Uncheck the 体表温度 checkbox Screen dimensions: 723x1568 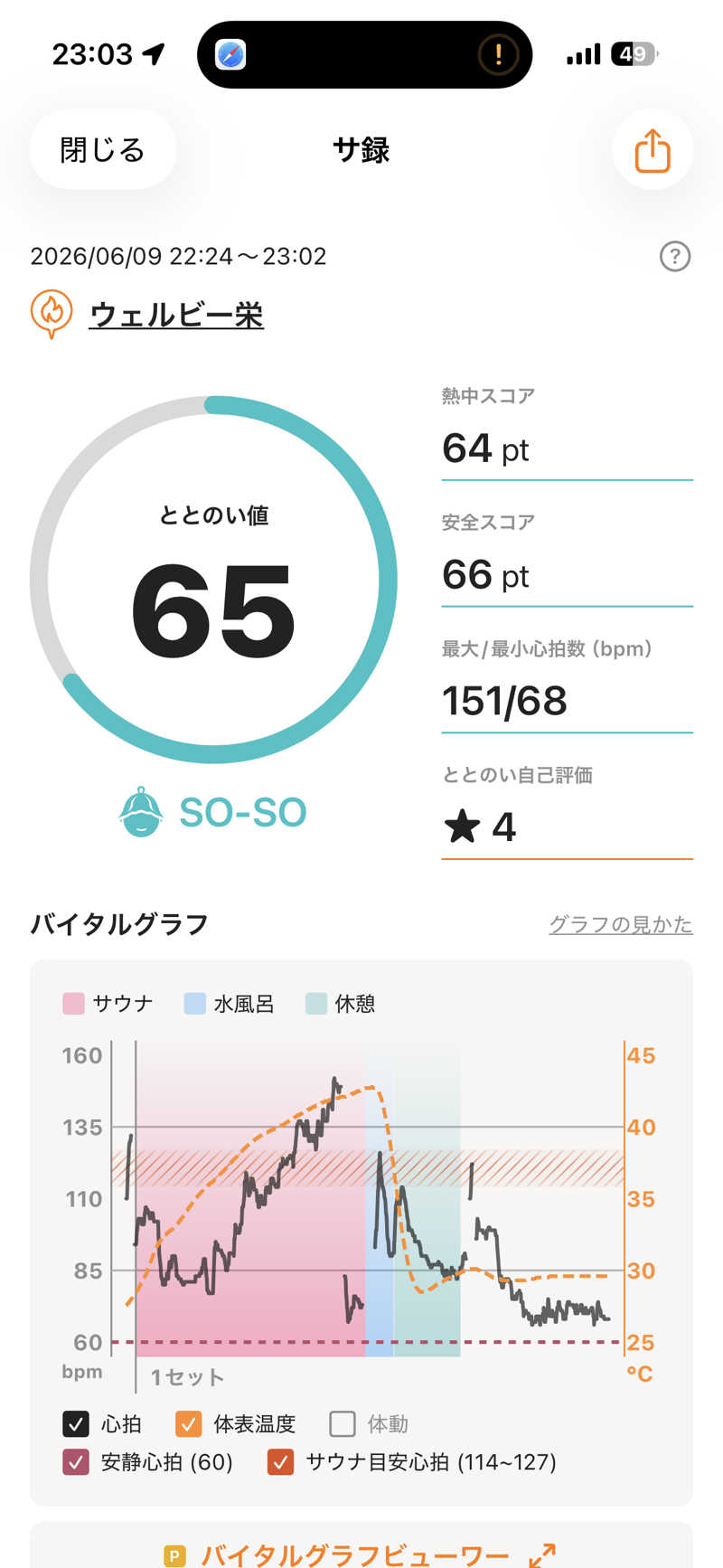188,1423
